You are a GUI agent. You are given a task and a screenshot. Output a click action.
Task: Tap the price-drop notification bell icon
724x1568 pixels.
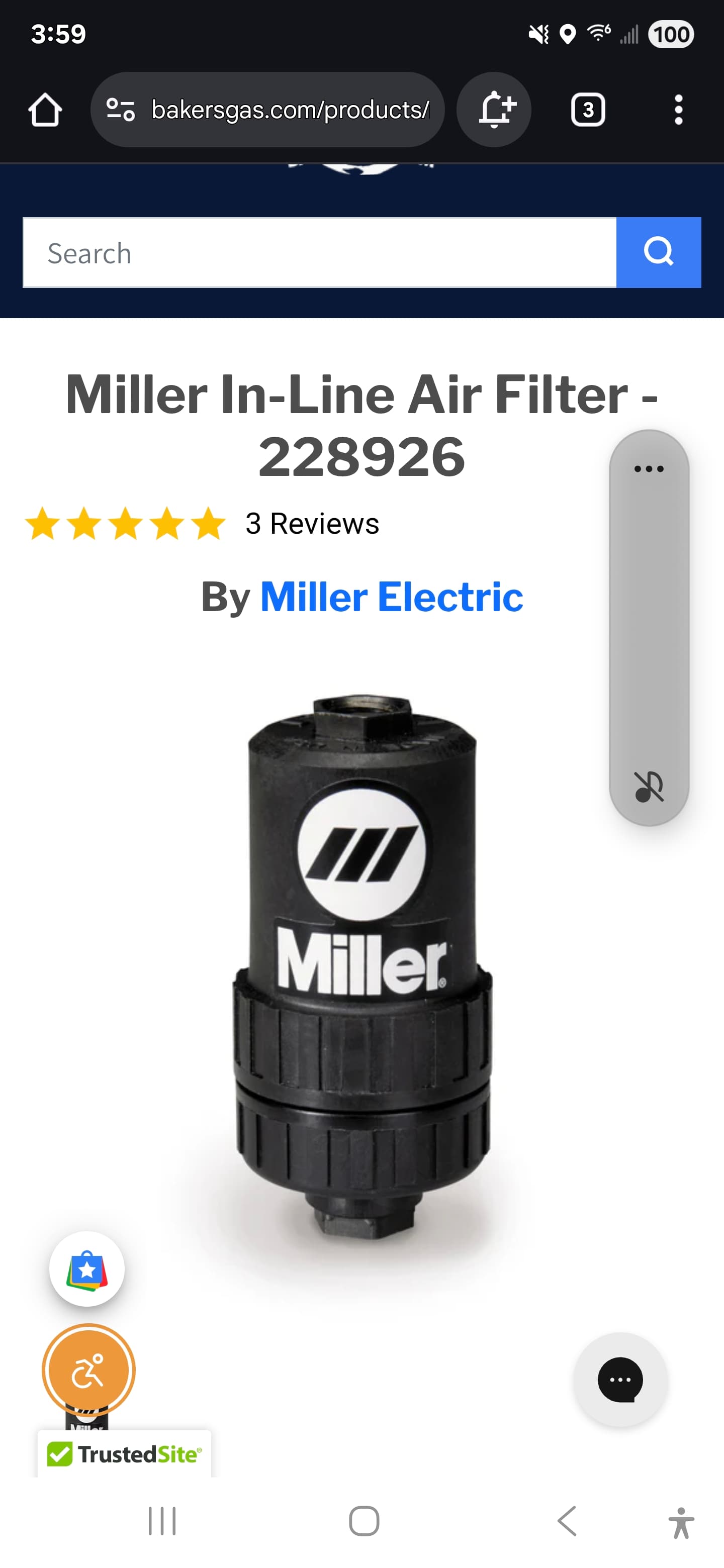pos(494,110)
